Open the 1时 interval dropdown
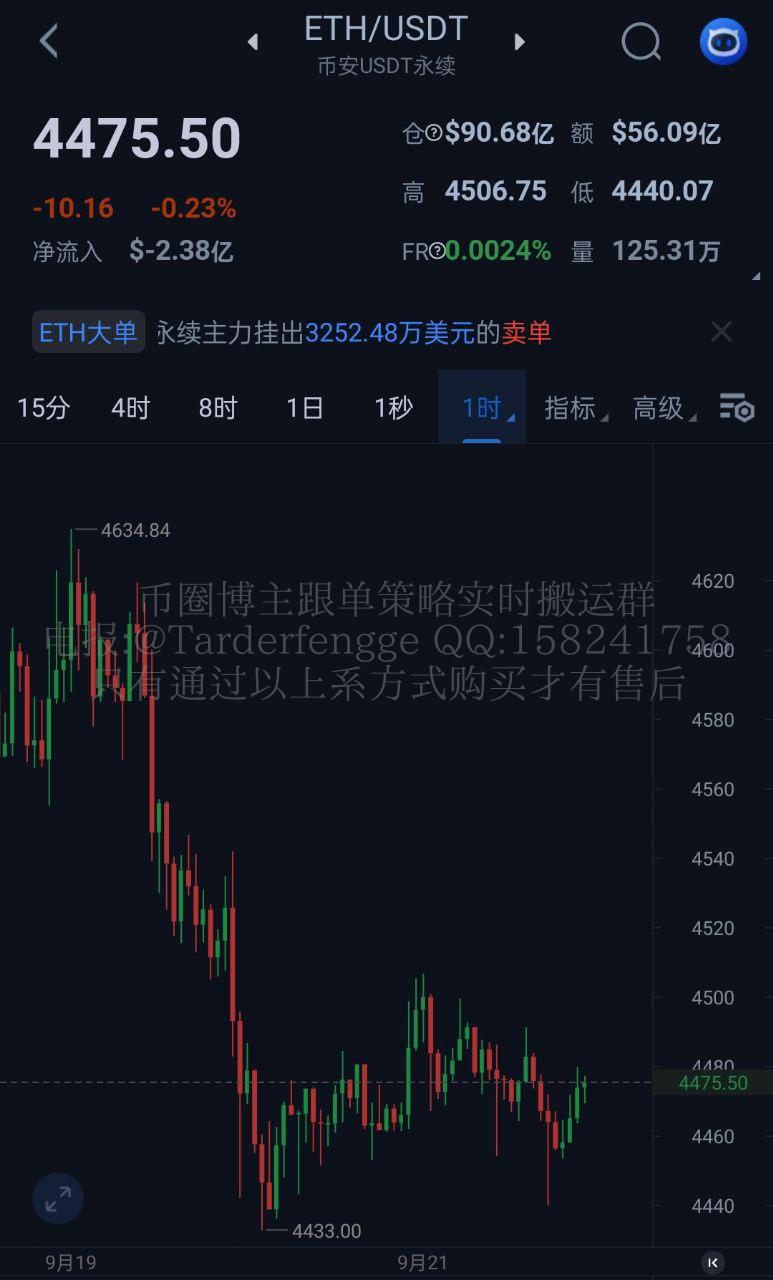This screenshot has height=1280, width=773. pyautogui.click(x=482, y=408)
